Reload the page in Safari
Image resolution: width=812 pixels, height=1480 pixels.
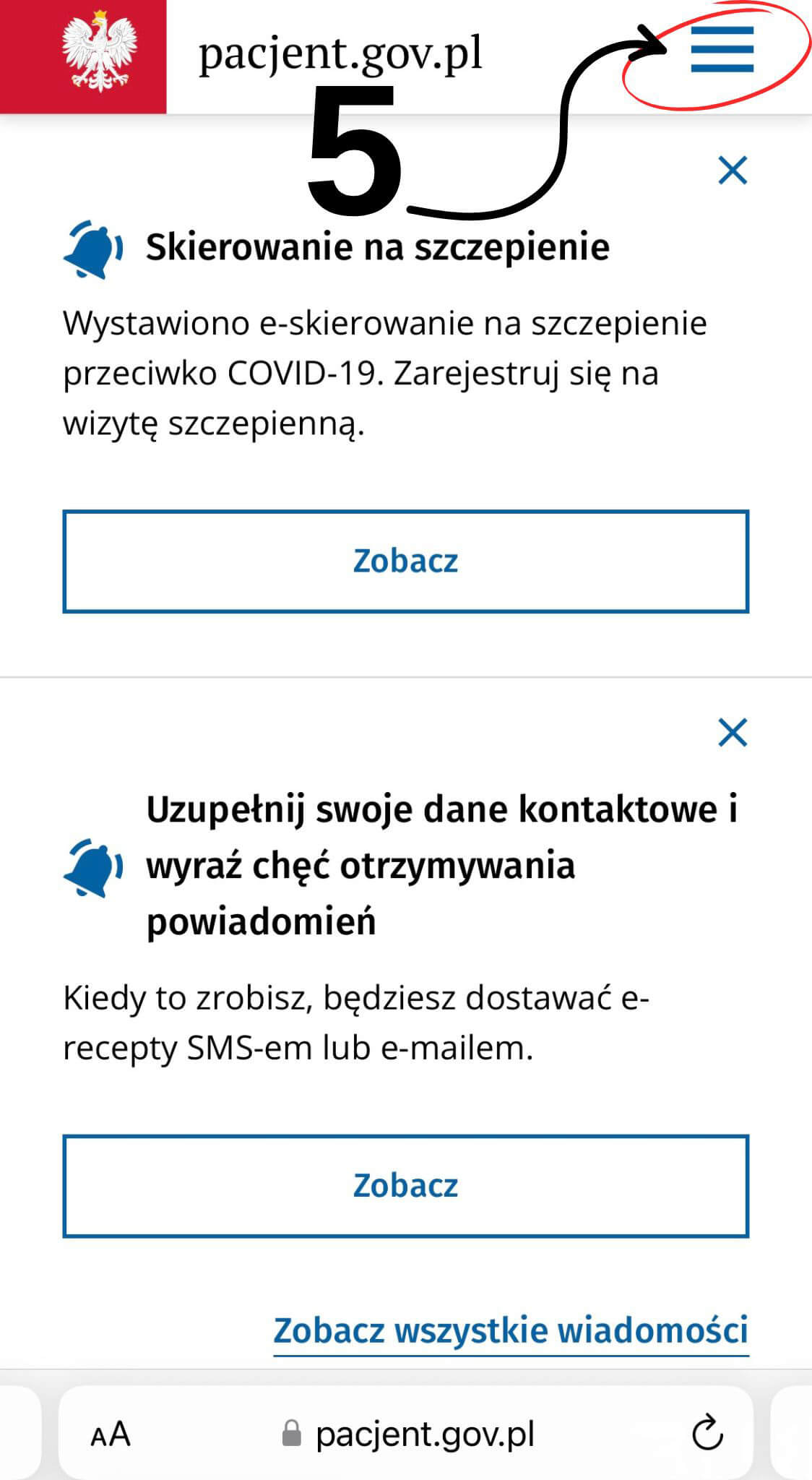707,1432
